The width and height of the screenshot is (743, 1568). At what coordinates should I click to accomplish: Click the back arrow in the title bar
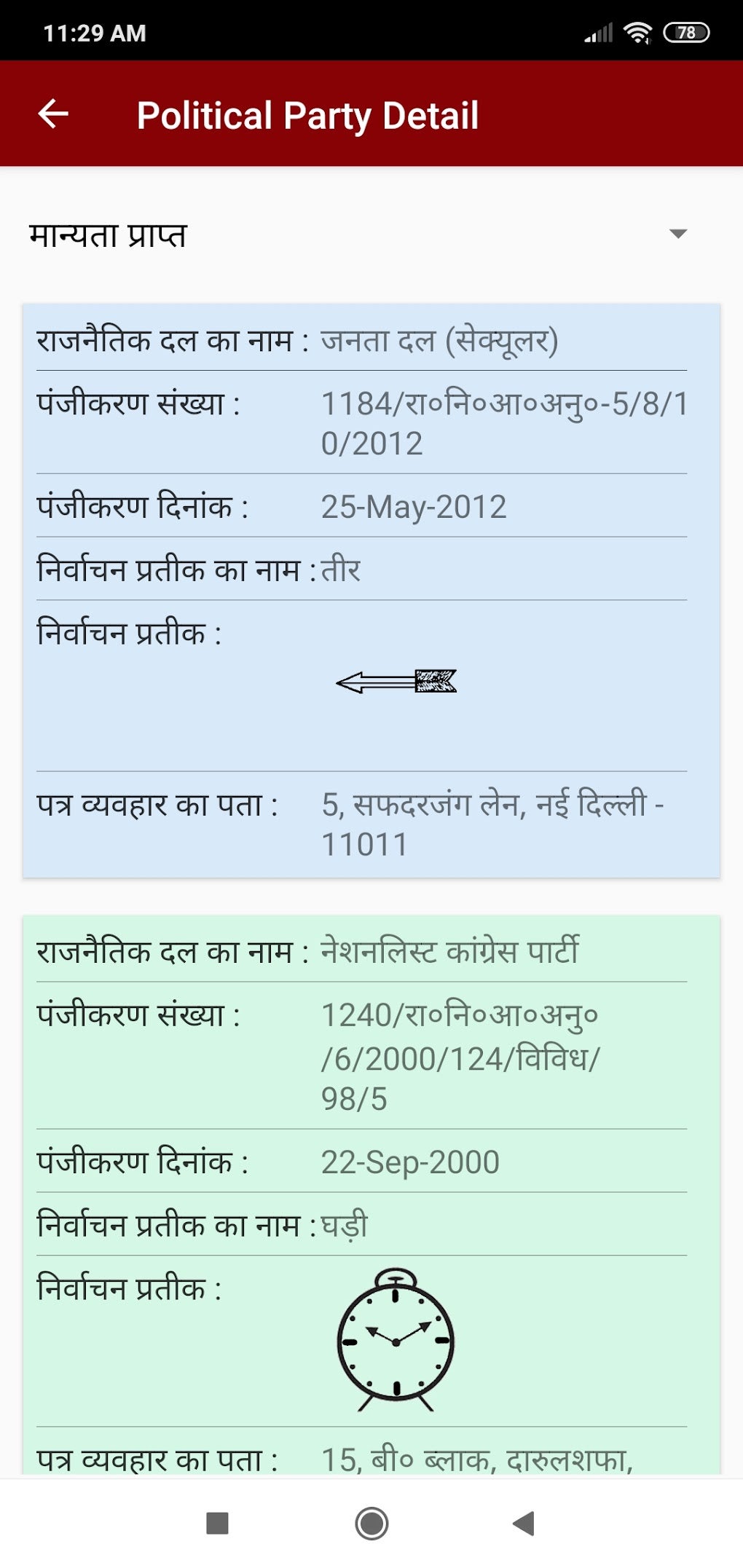point(54,114)
